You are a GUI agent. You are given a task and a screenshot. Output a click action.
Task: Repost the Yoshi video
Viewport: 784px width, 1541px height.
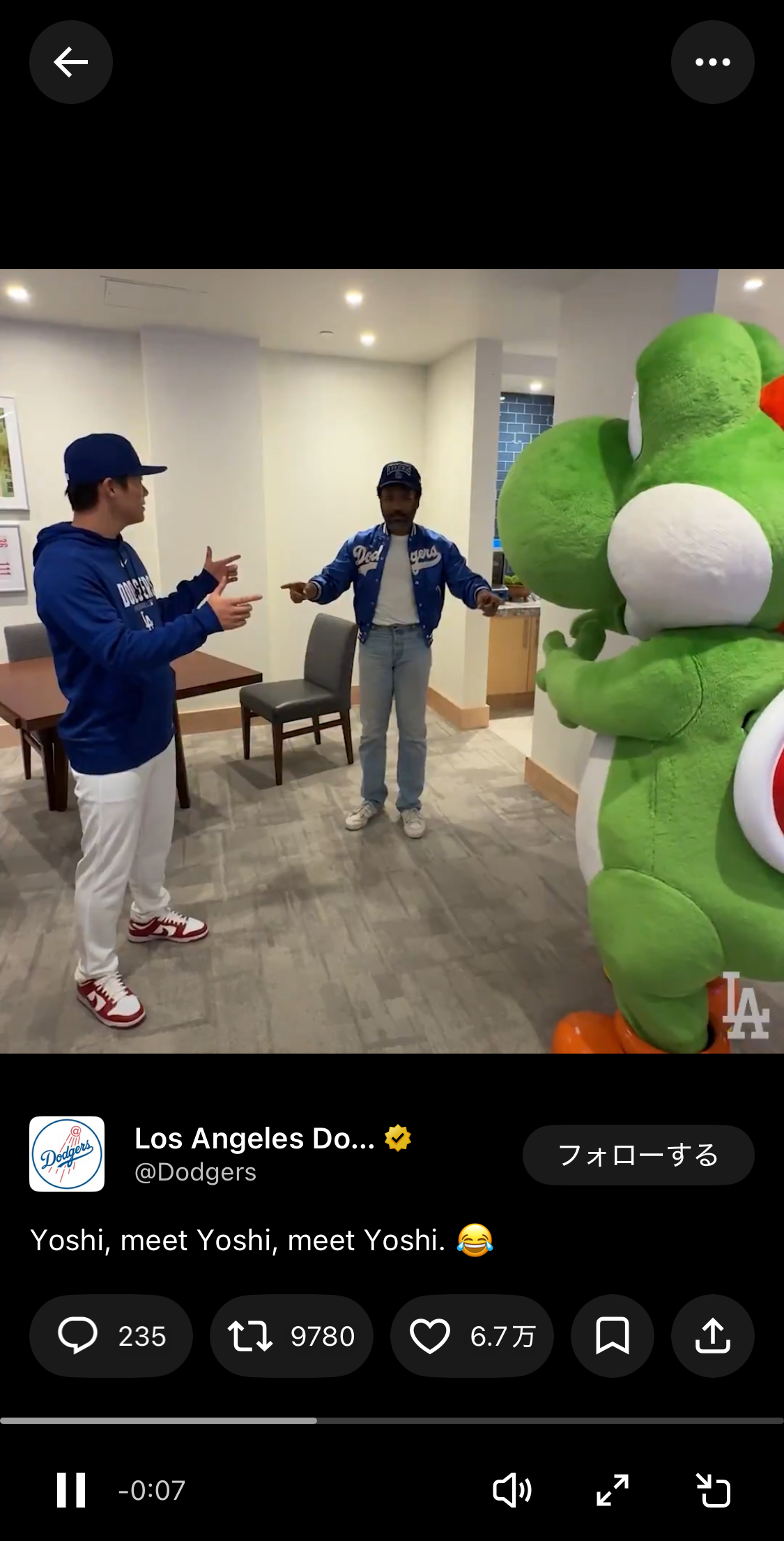[291, 1336]
